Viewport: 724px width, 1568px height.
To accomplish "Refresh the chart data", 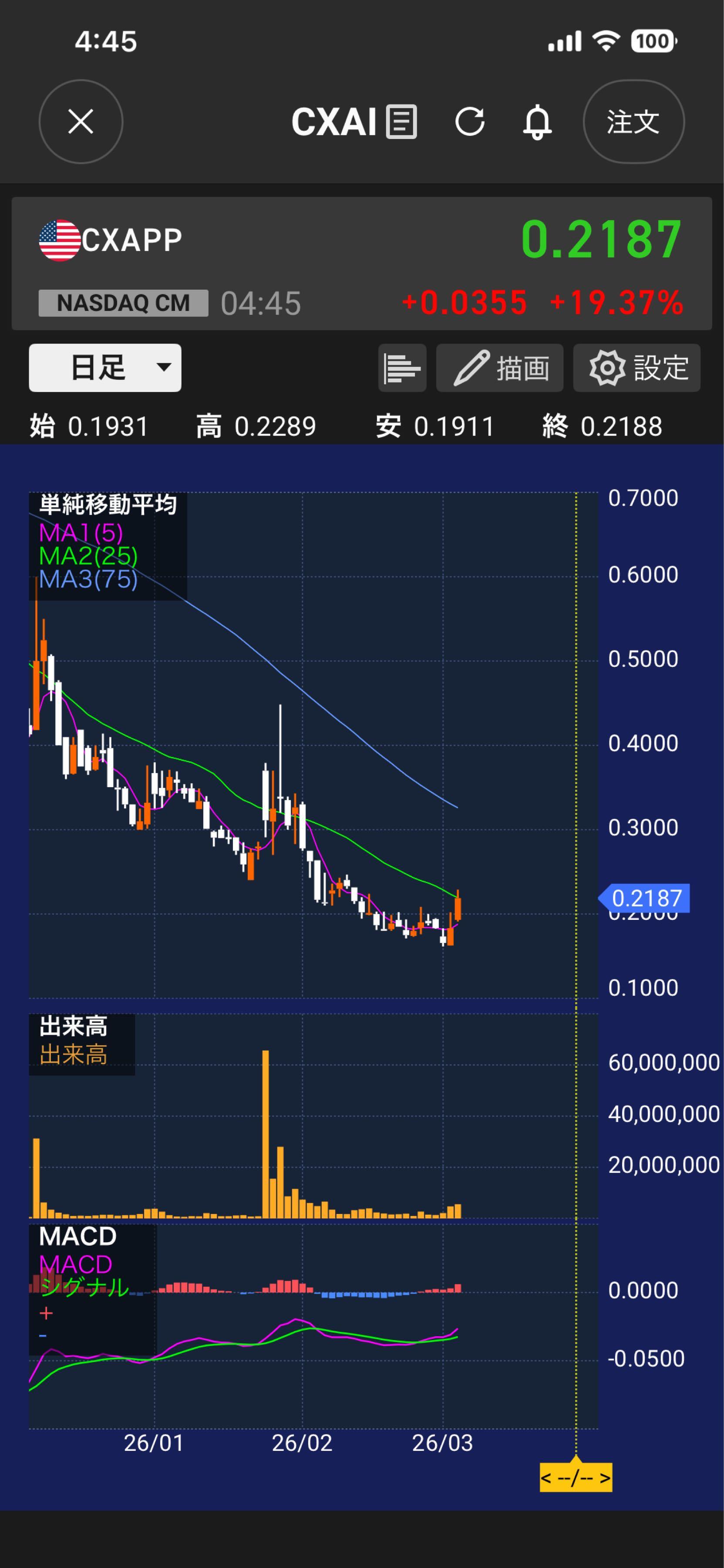I will [470, 122].
